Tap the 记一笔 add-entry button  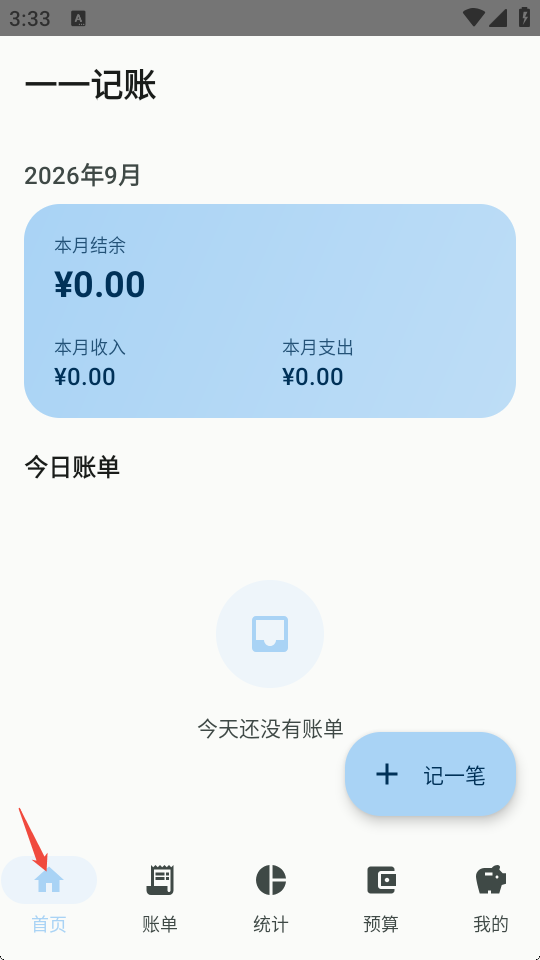click(x=430, y=774)
